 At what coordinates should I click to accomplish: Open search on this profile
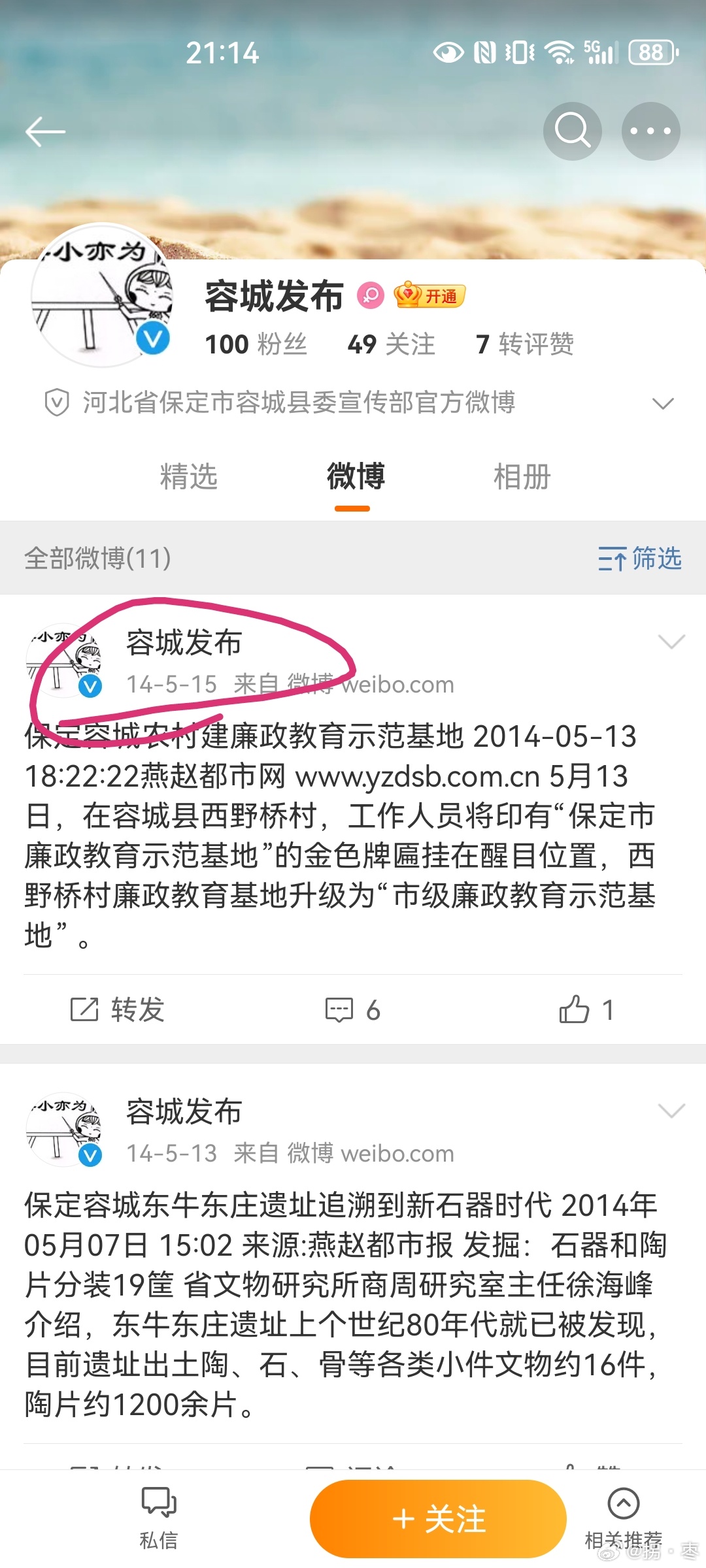(572, 131)
